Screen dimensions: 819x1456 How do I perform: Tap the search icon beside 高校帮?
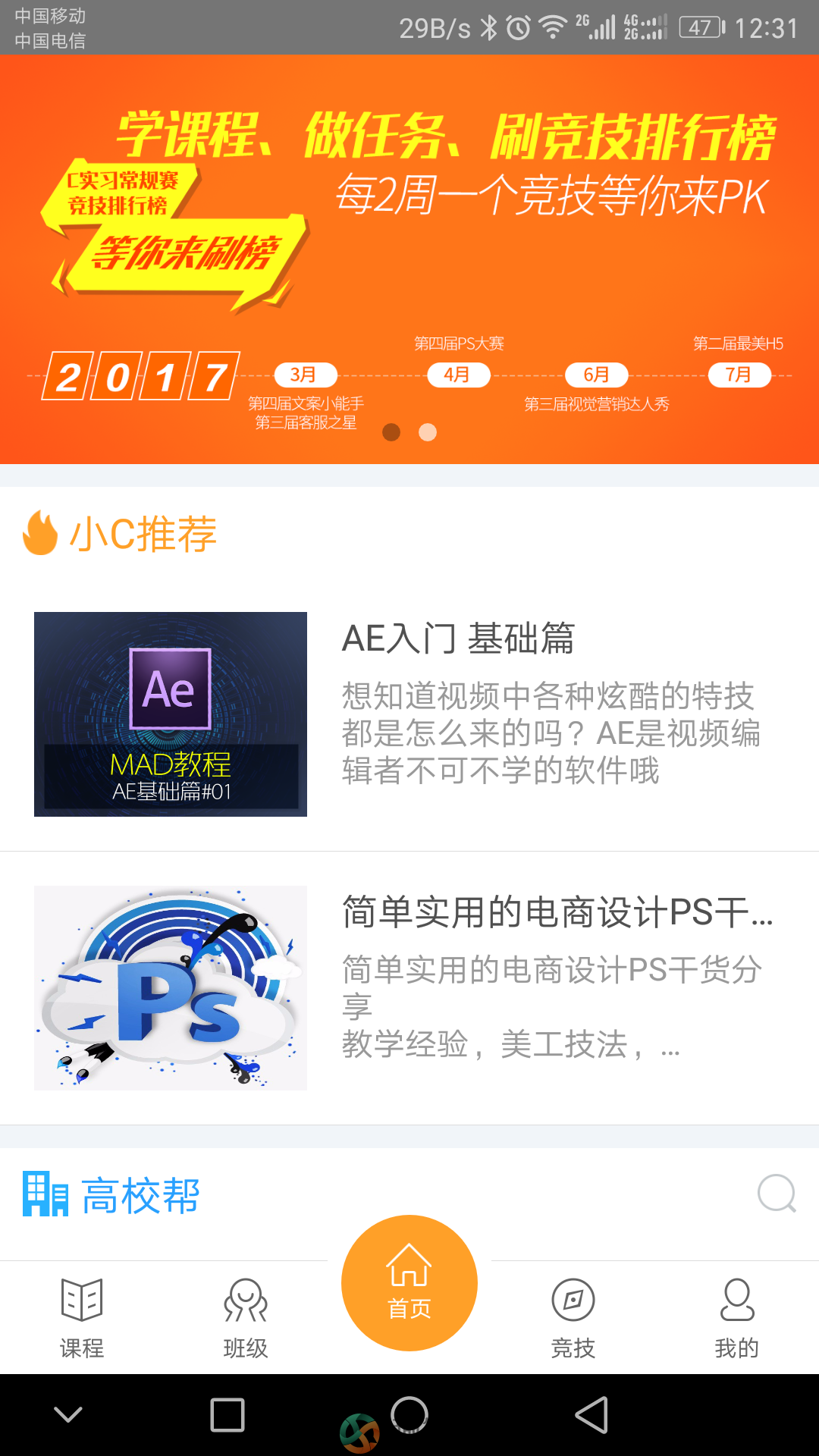point(777,1194)
